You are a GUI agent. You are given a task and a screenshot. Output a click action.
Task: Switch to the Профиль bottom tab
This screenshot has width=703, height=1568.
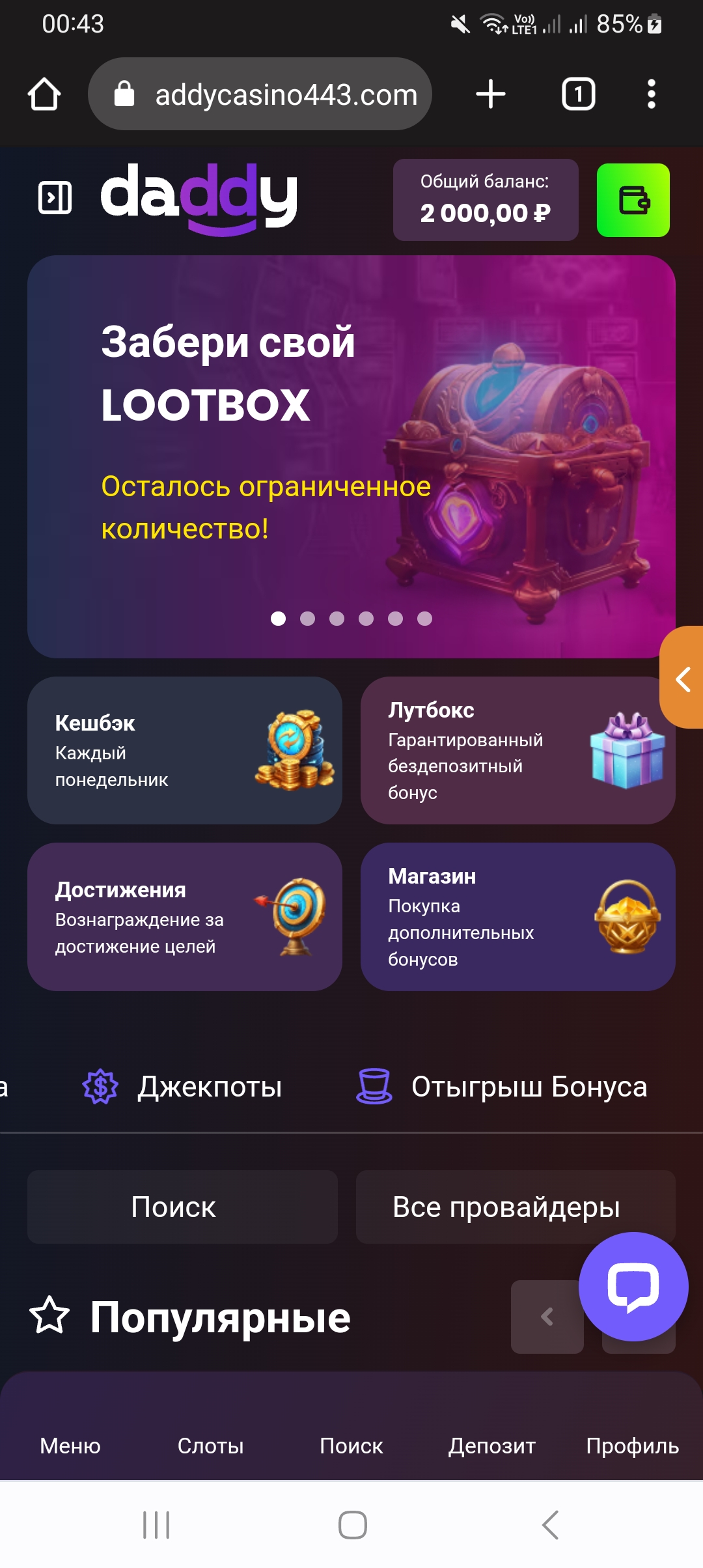632,1446
